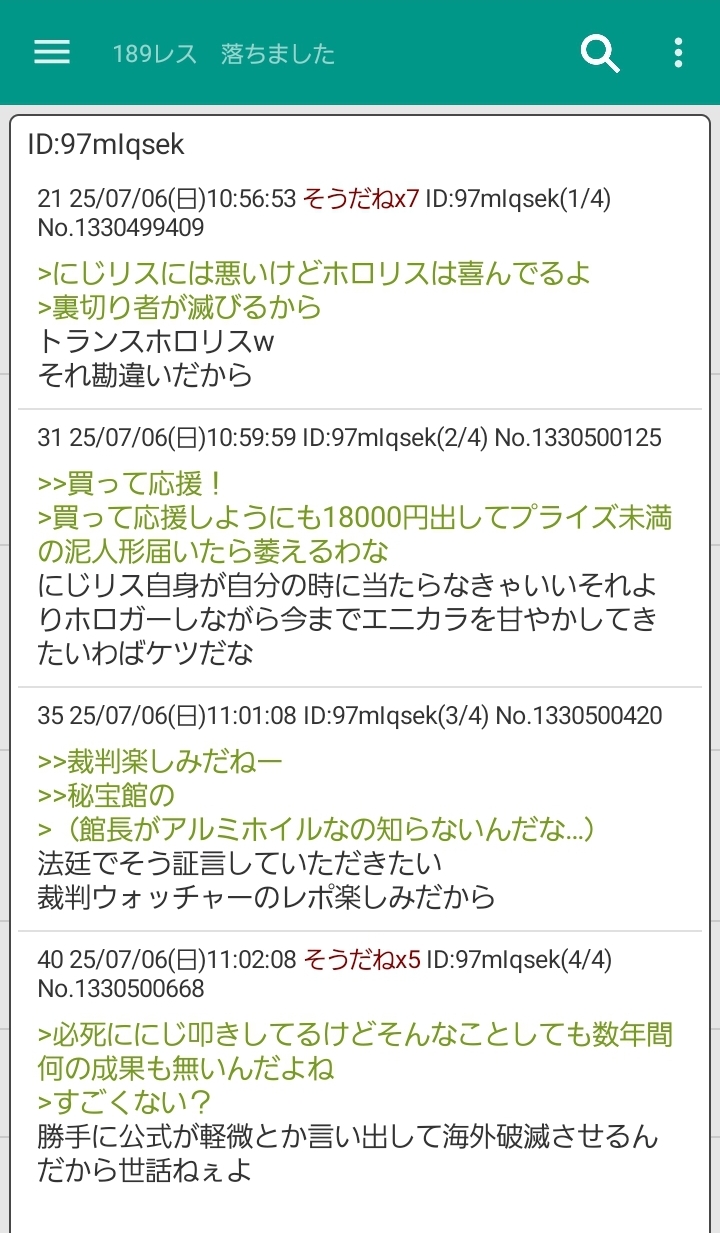
Task: Open the three-dot overflow menu
Action: [678, 53]
